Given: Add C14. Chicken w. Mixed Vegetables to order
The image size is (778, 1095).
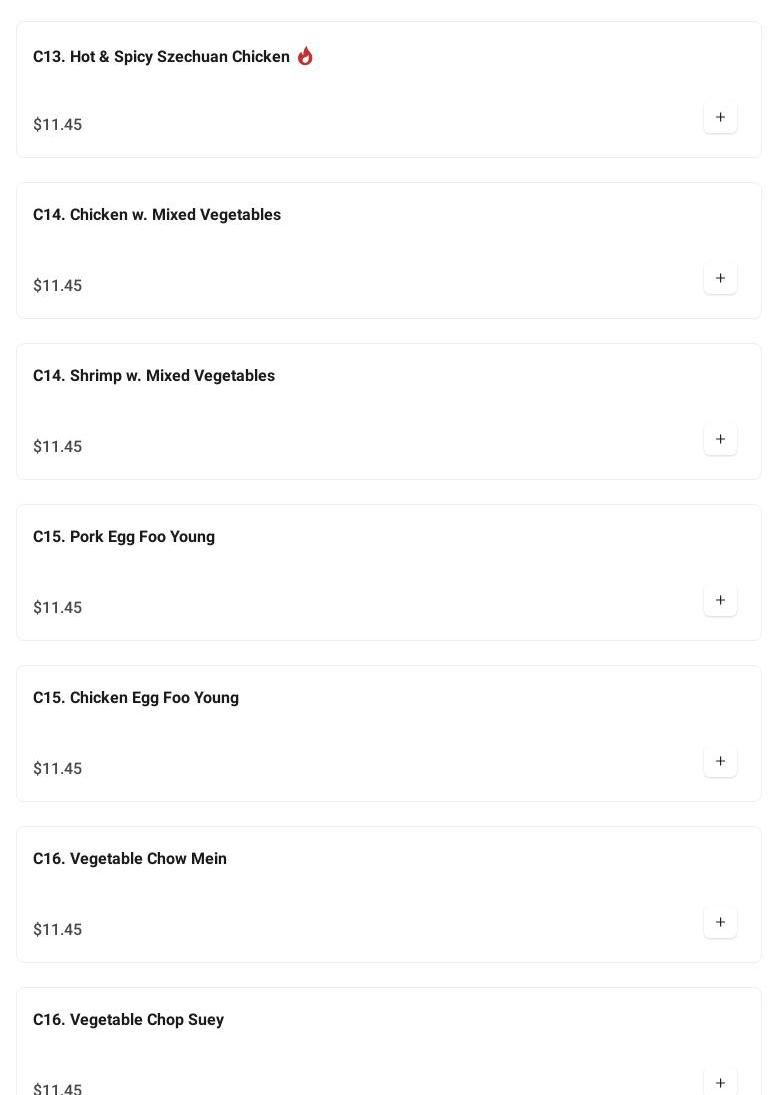Looking at the screenshot, I should coord(720,279).
